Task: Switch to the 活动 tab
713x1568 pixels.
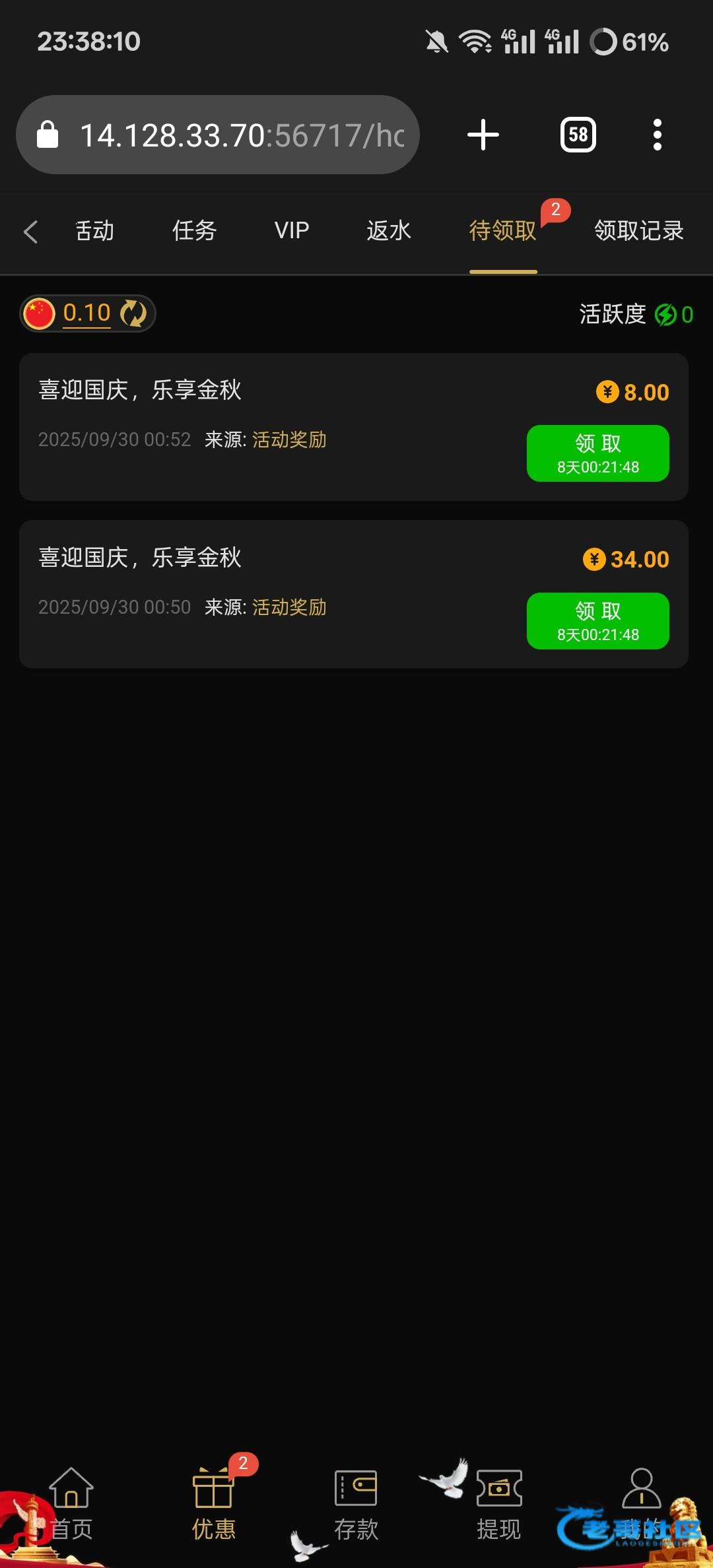Action: point(94,231)
